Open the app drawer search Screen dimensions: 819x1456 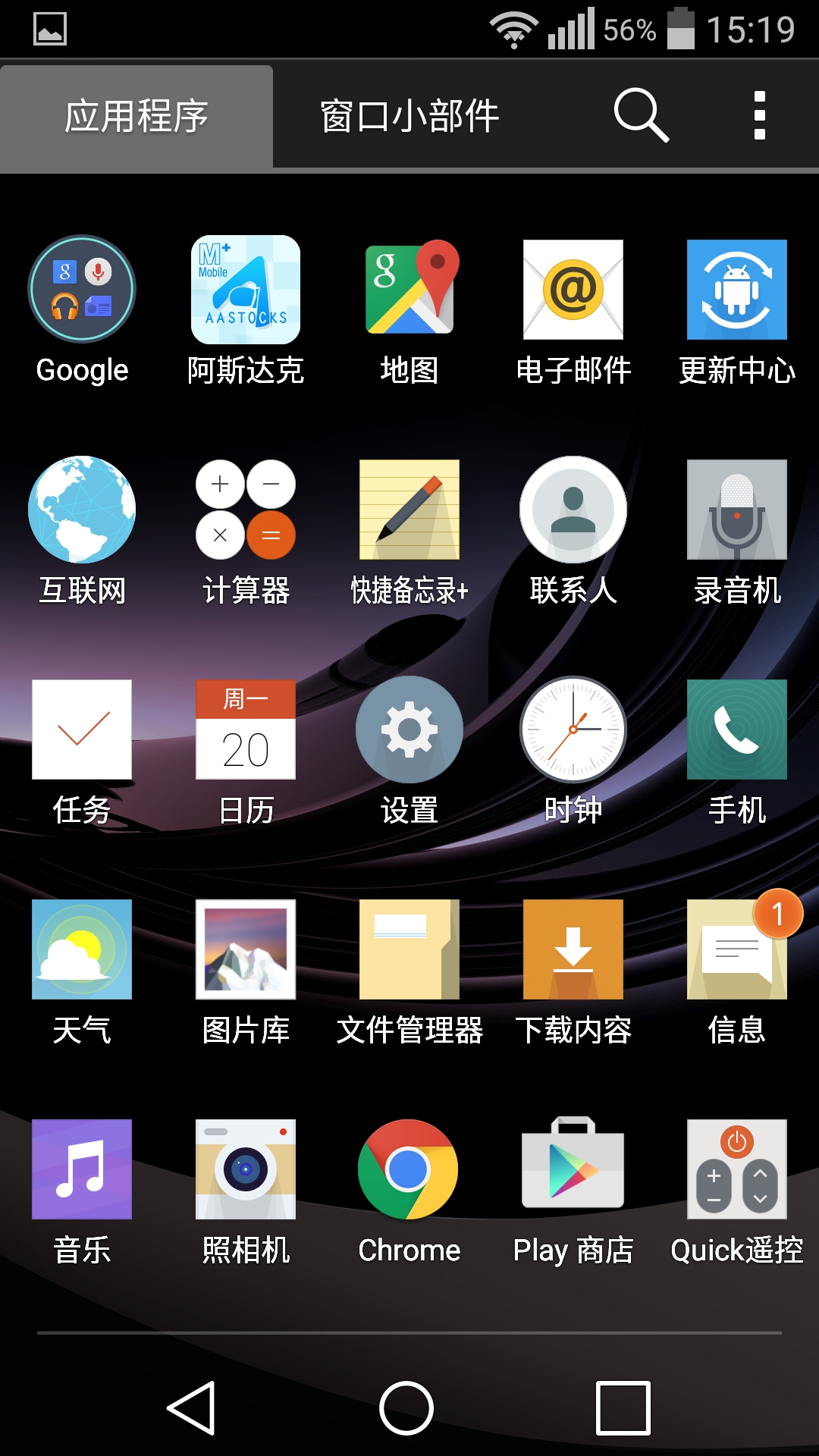tap(641, 115)
